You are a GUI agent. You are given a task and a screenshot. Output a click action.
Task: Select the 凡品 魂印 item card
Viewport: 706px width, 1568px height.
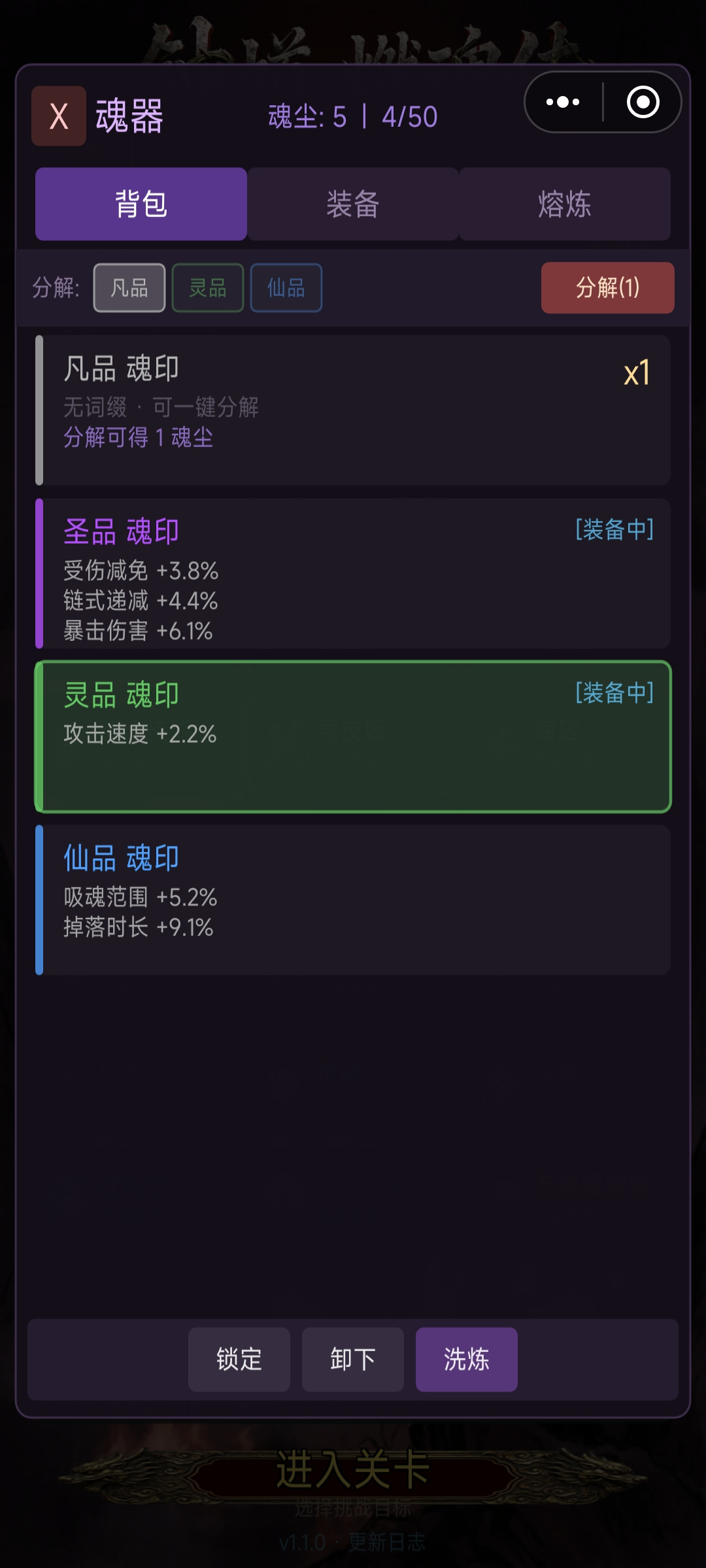click(x=353, y=408)
